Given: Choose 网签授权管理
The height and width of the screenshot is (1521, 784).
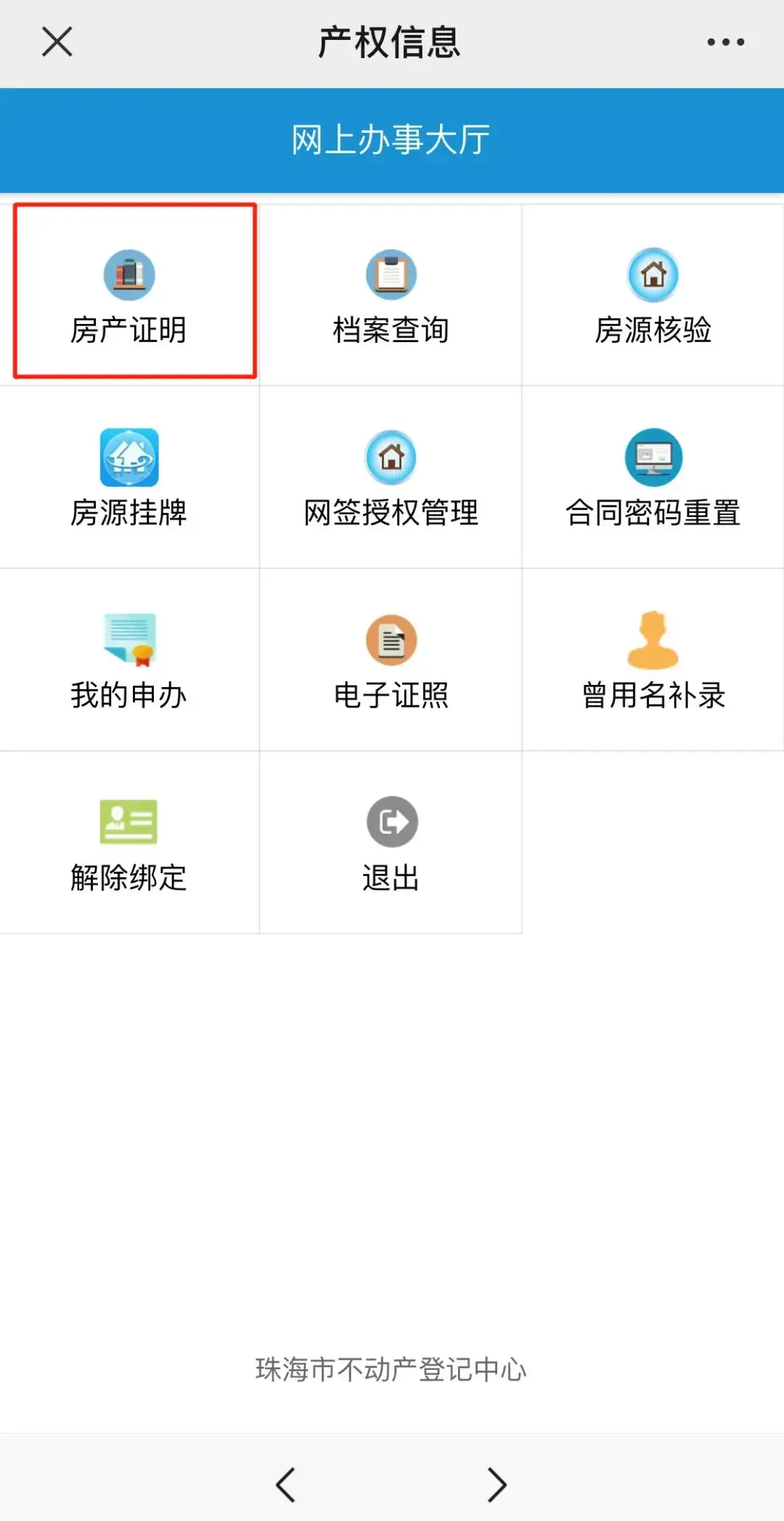Looking at the screenshot, I should [x=391, y=477].
